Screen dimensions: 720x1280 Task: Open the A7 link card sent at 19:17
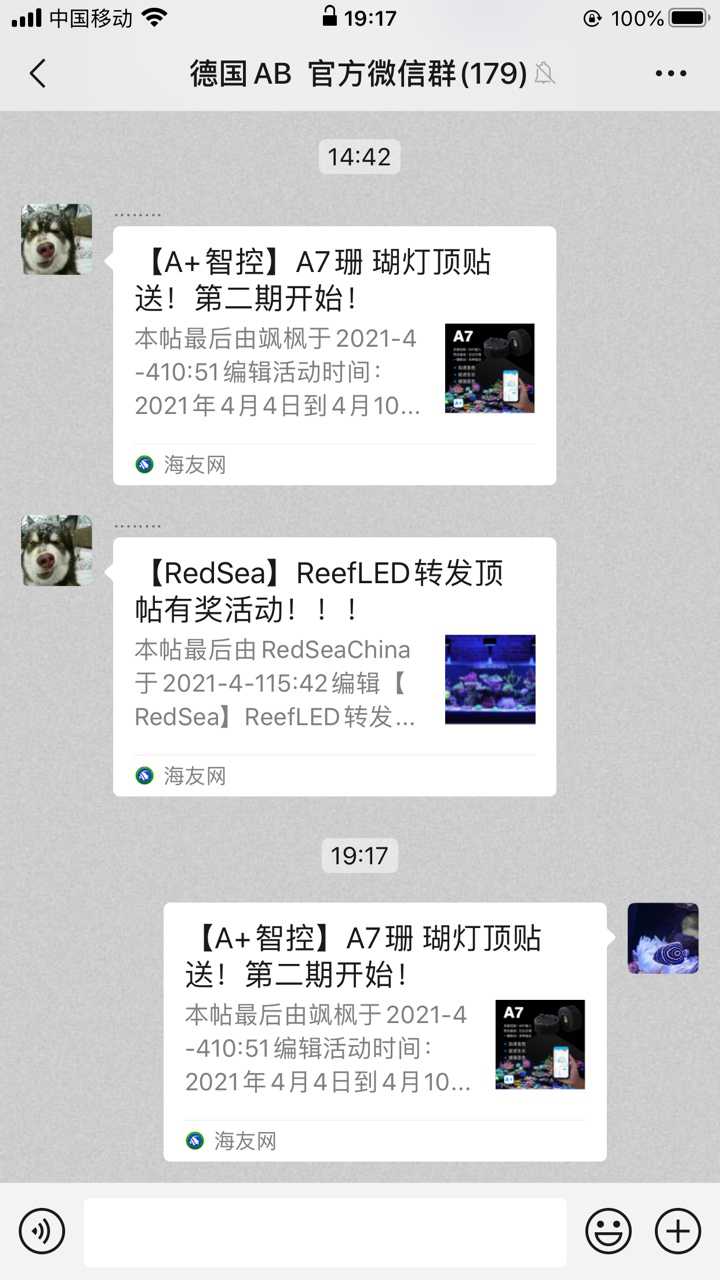[x=385, y=1031]
